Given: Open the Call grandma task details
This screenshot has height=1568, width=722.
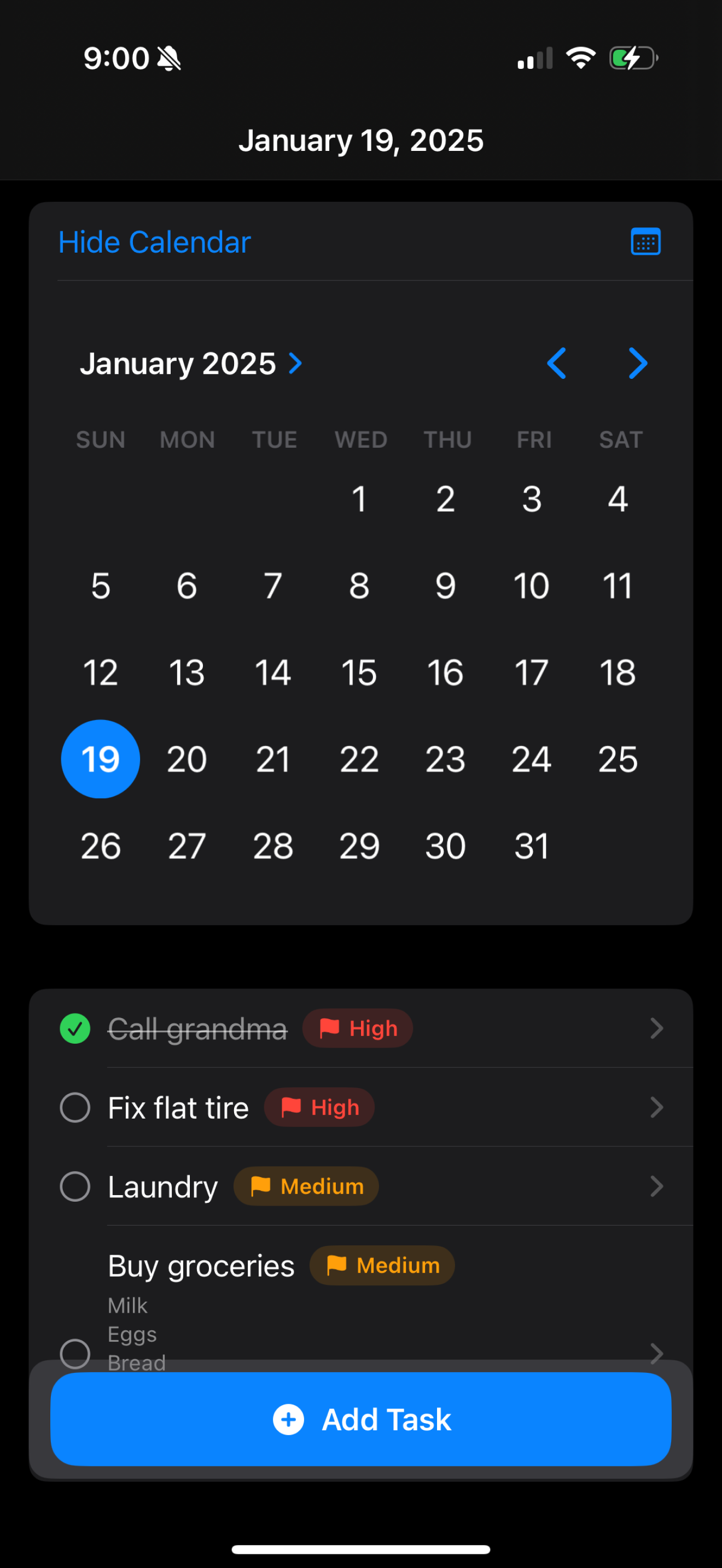Looking at the screenshot, I should tap(656, 1029).
